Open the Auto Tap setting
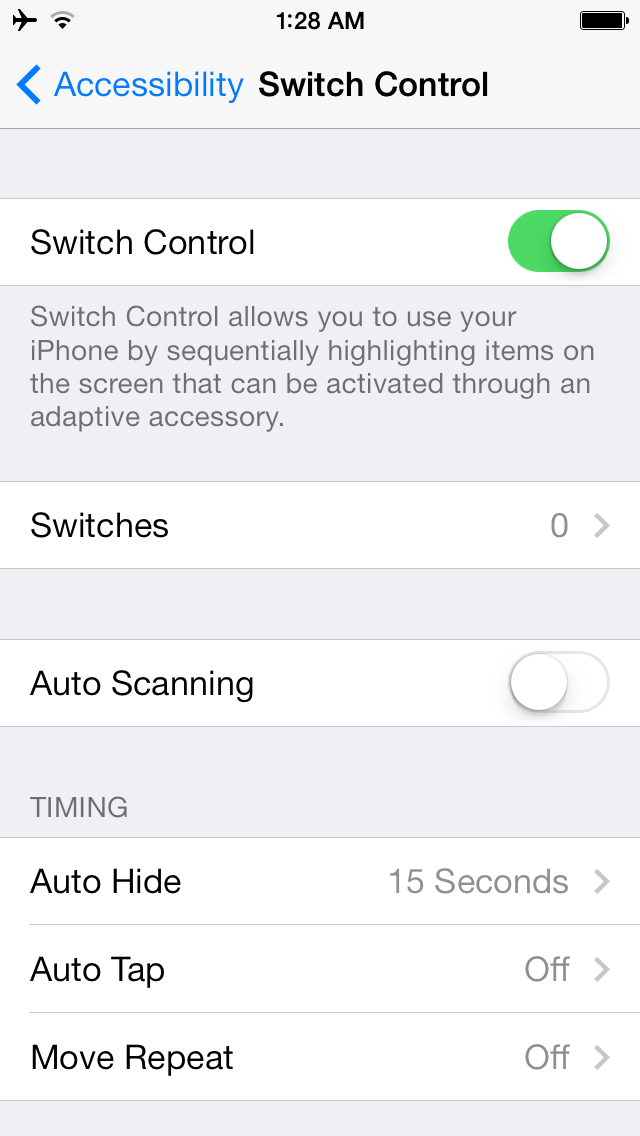 (x=320, y=969)
